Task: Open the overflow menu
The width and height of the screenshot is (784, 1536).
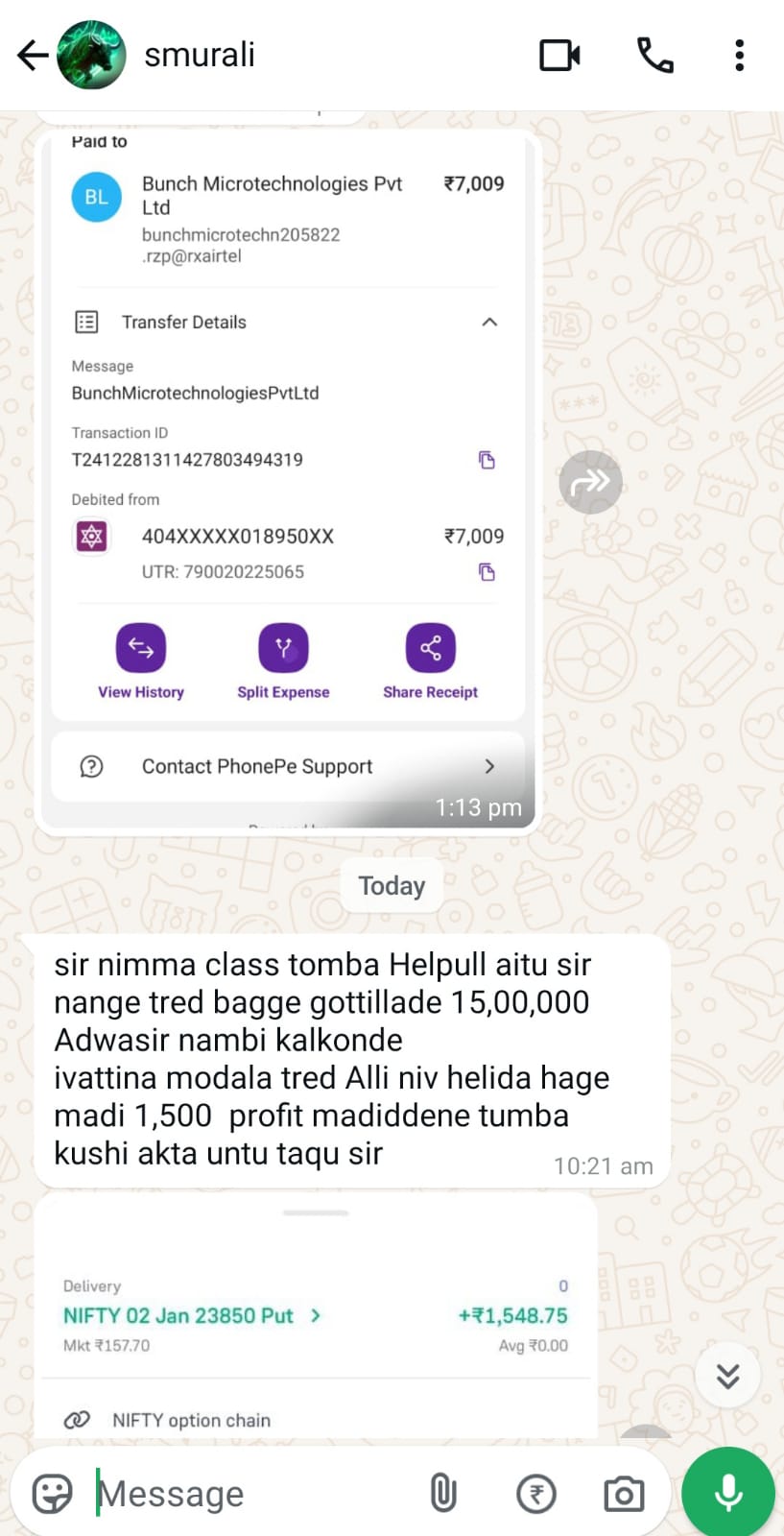Action: click(739, 56)
